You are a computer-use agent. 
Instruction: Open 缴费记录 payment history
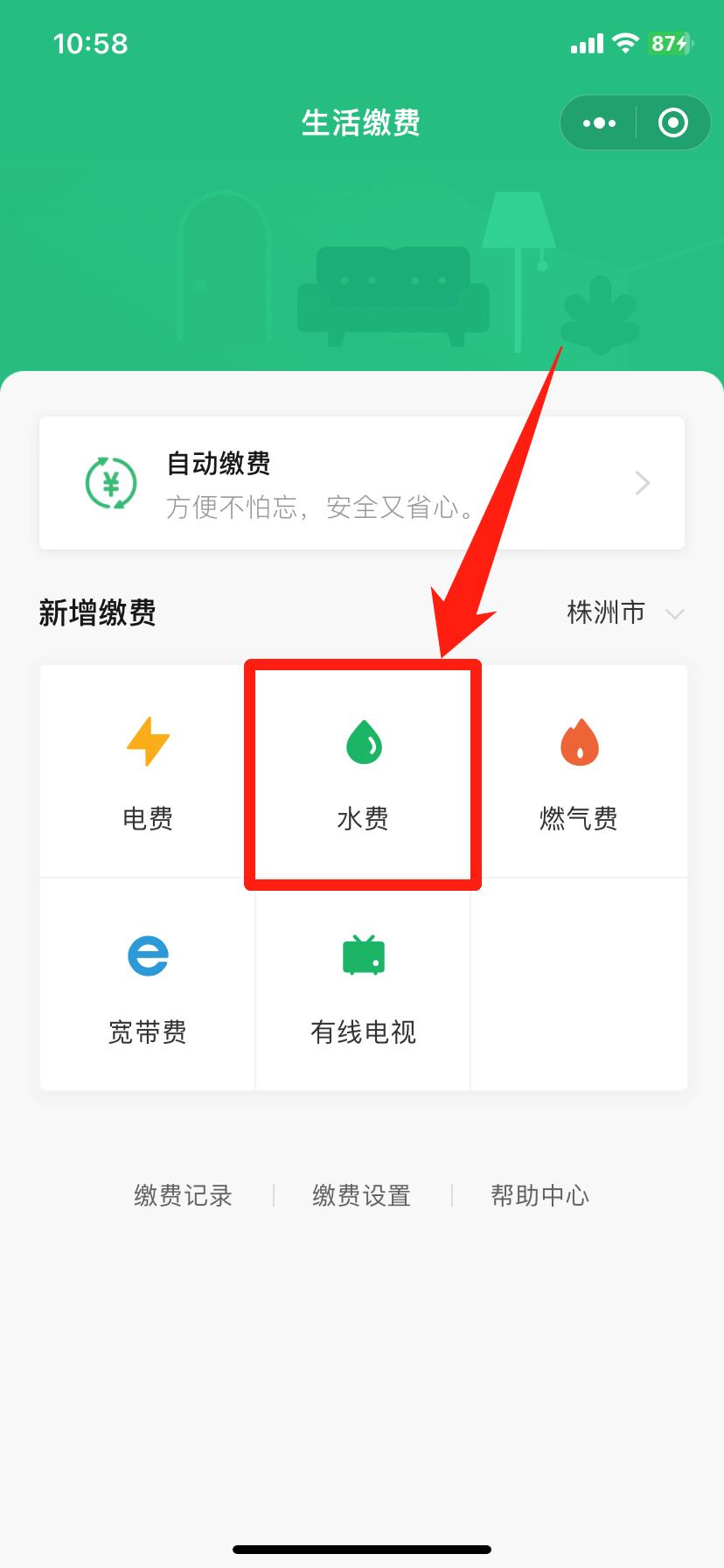tap(182, 1195)
